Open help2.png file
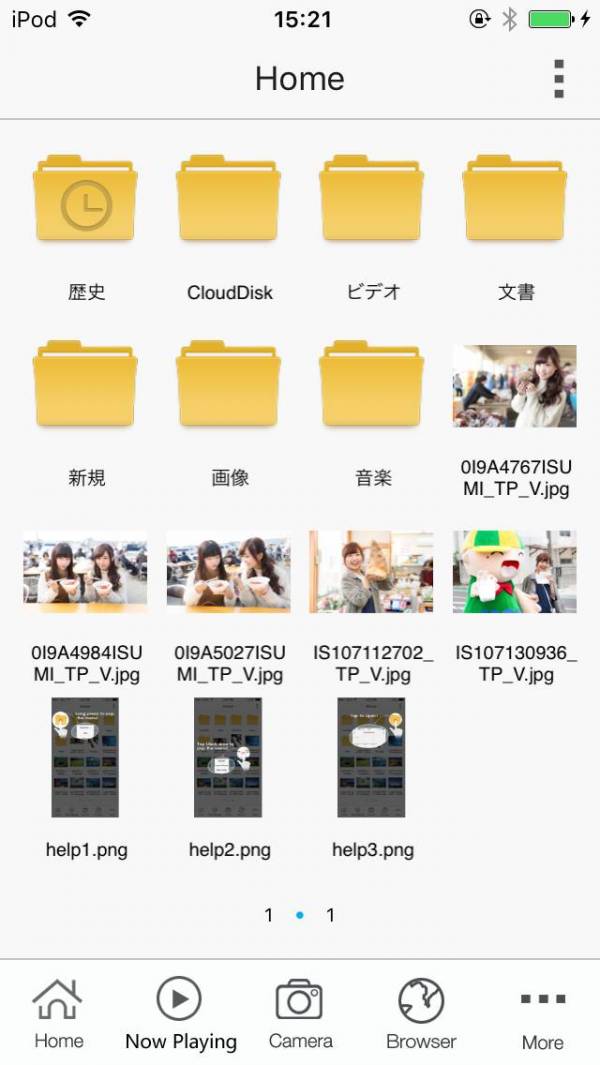The image size is (600, 1065). point(229,758)
